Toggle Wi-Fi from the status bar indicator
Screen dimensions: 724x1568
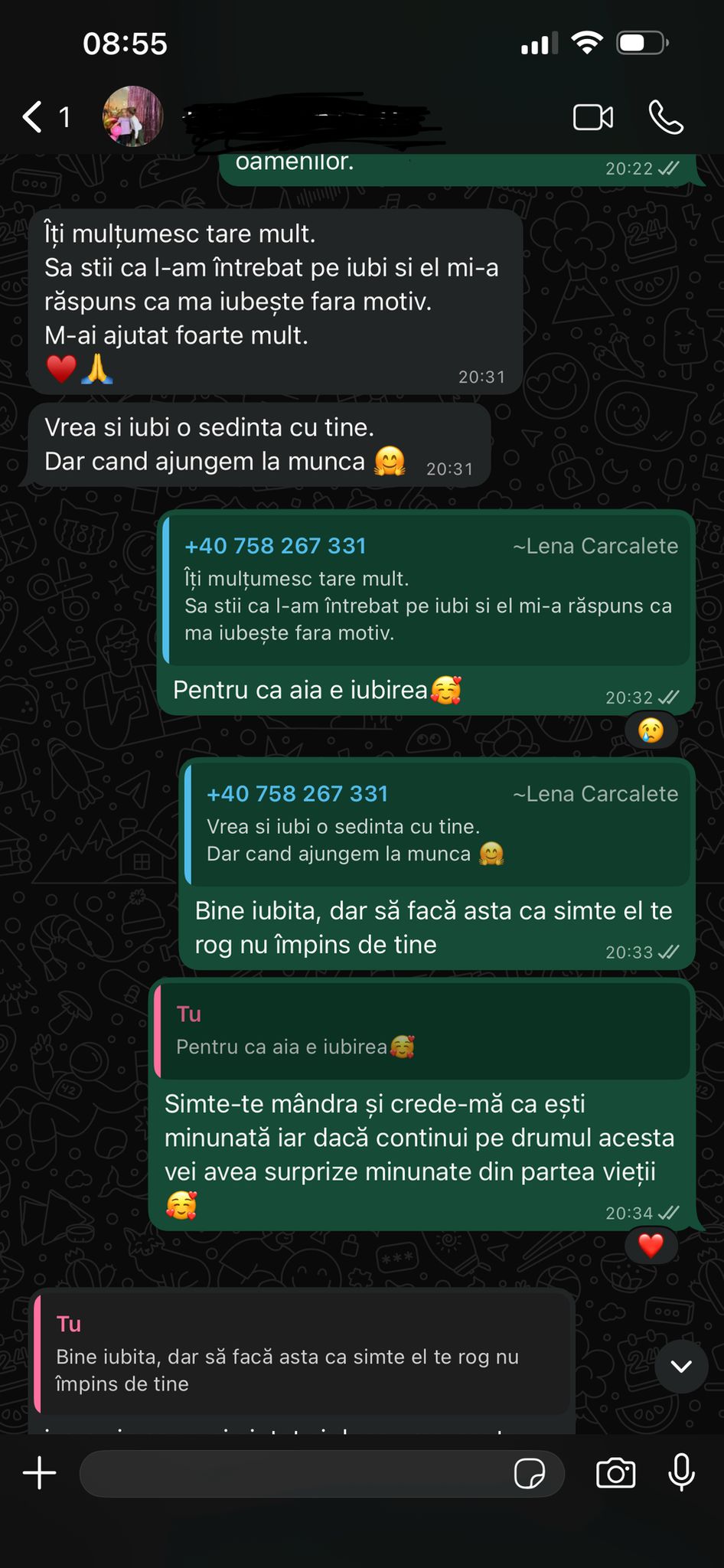coord(587,44)
